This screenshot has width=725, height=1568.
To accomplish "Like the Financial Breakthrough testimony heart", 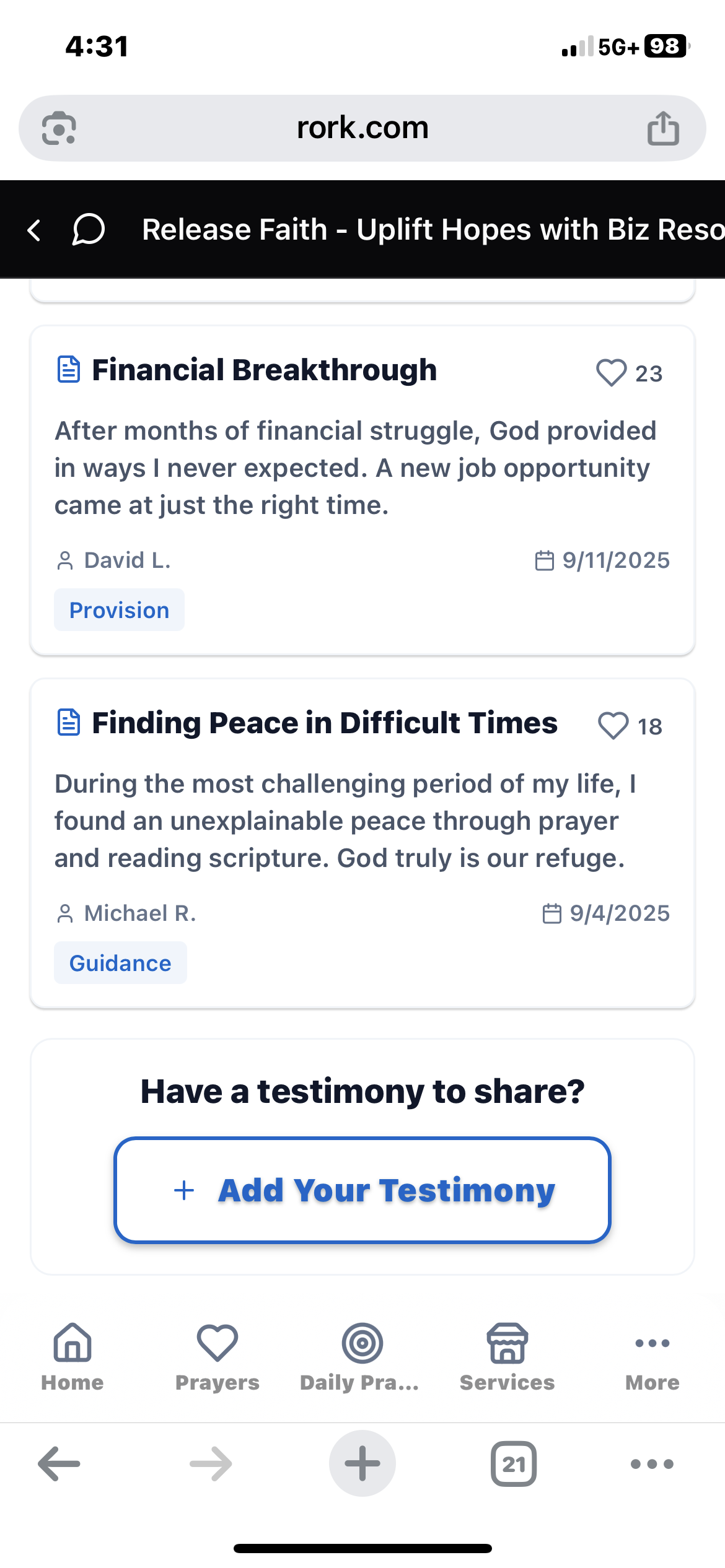I will [x=612, y=372].
